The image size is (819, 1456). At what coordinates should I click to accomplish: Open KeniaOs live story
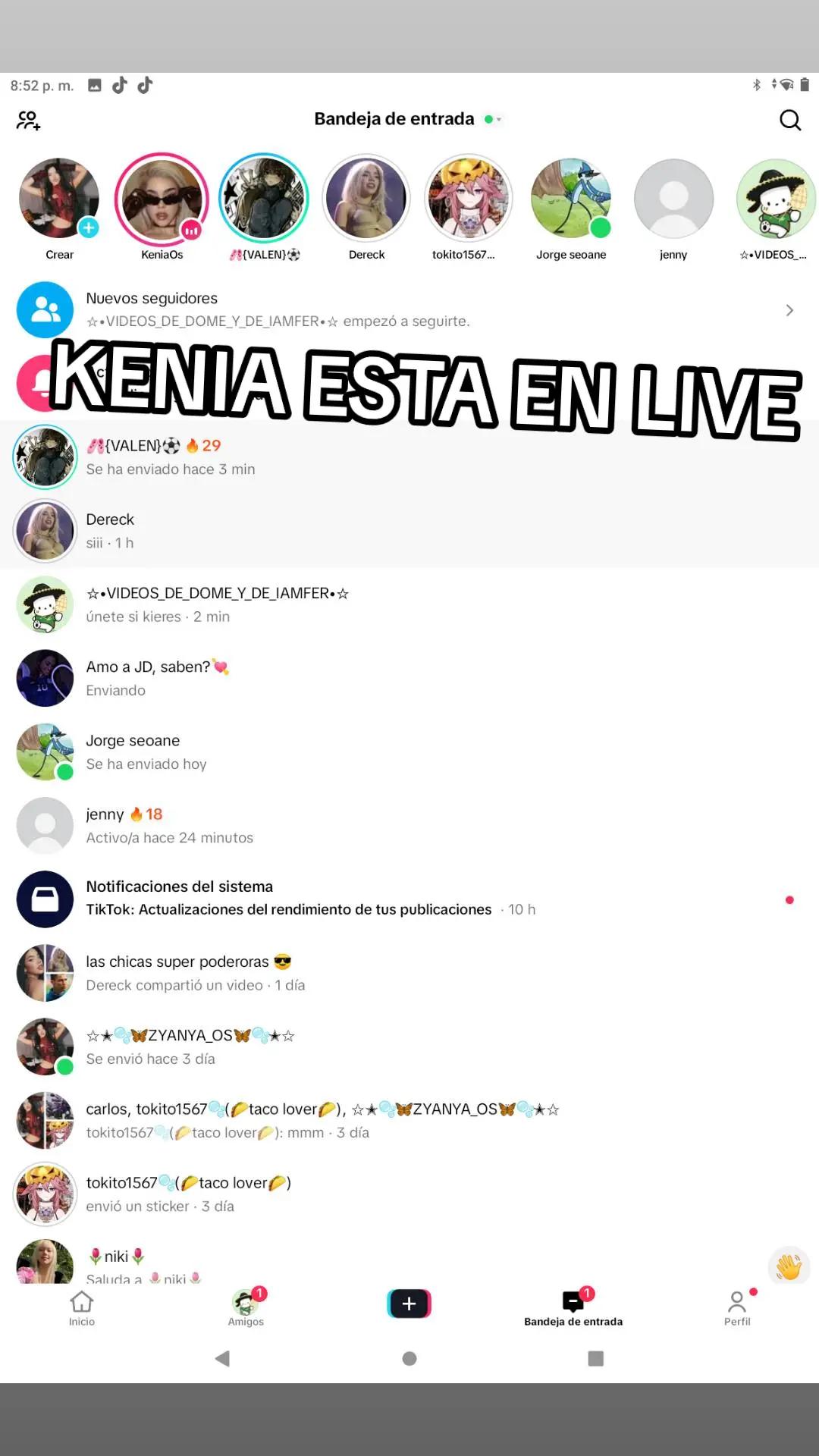point(162,199)
